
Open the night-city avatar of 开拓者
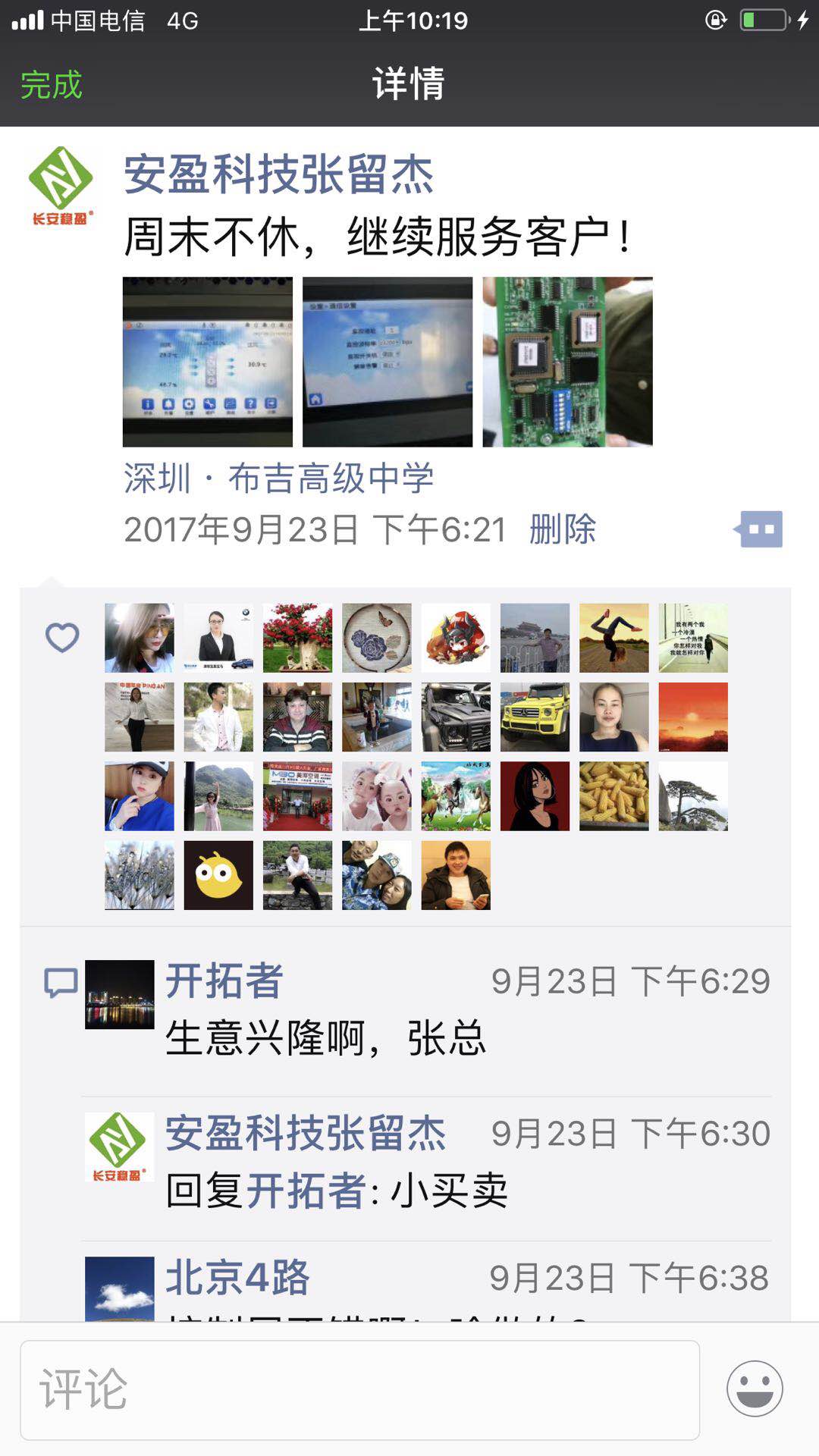click(x=119, y=994)
